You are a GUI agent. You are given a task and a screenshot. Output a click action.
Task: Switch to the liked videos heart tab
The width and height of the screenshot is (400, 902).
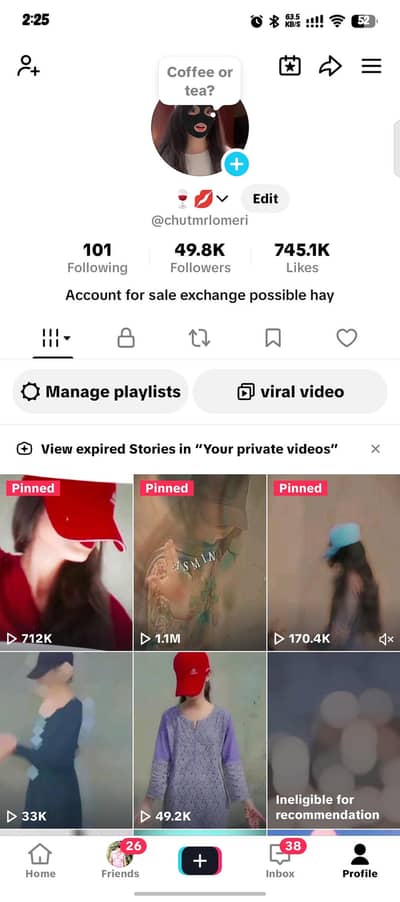click(346, 338)
